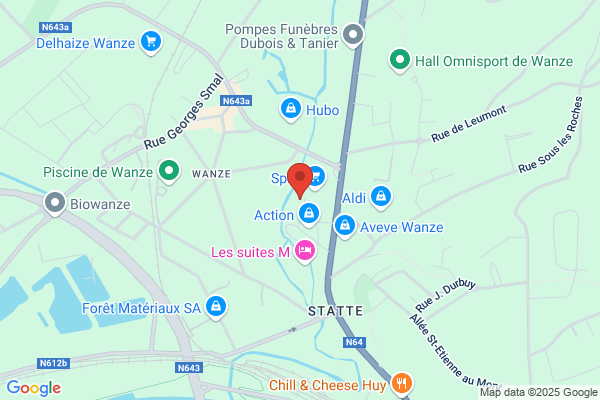Select the Forêt Matériaux SA marker
600x400 pixels.
[x=216, y=307]
